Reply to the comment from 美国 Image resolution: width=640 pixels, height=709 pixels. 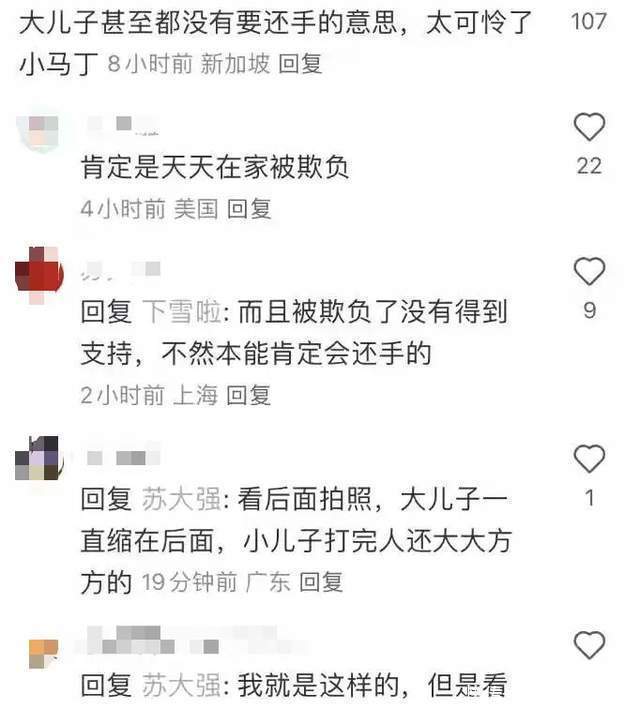click(249, 209)
